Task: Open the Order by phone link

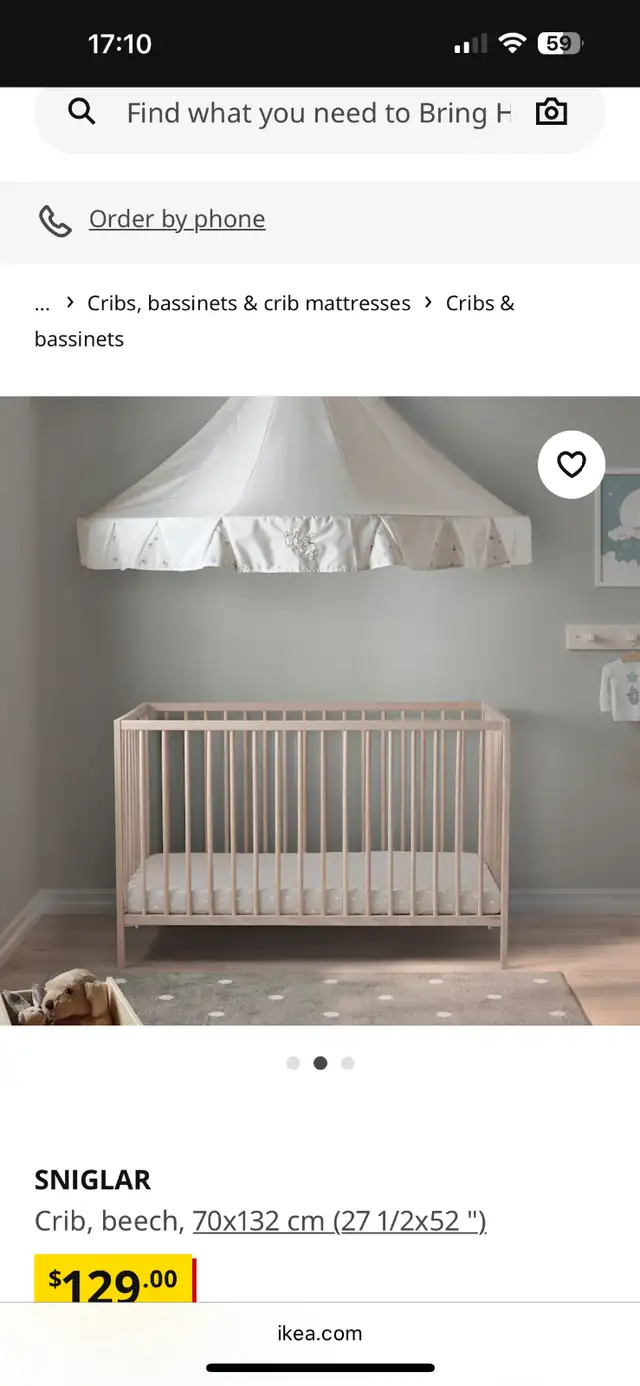Action: (177, 219)
